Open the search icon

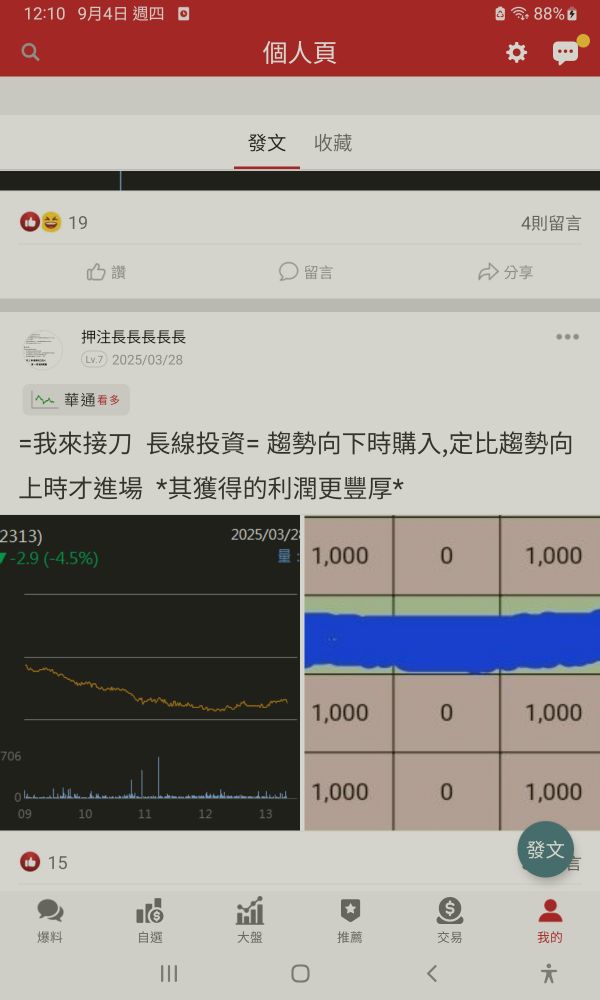click(x=31, y=52)
